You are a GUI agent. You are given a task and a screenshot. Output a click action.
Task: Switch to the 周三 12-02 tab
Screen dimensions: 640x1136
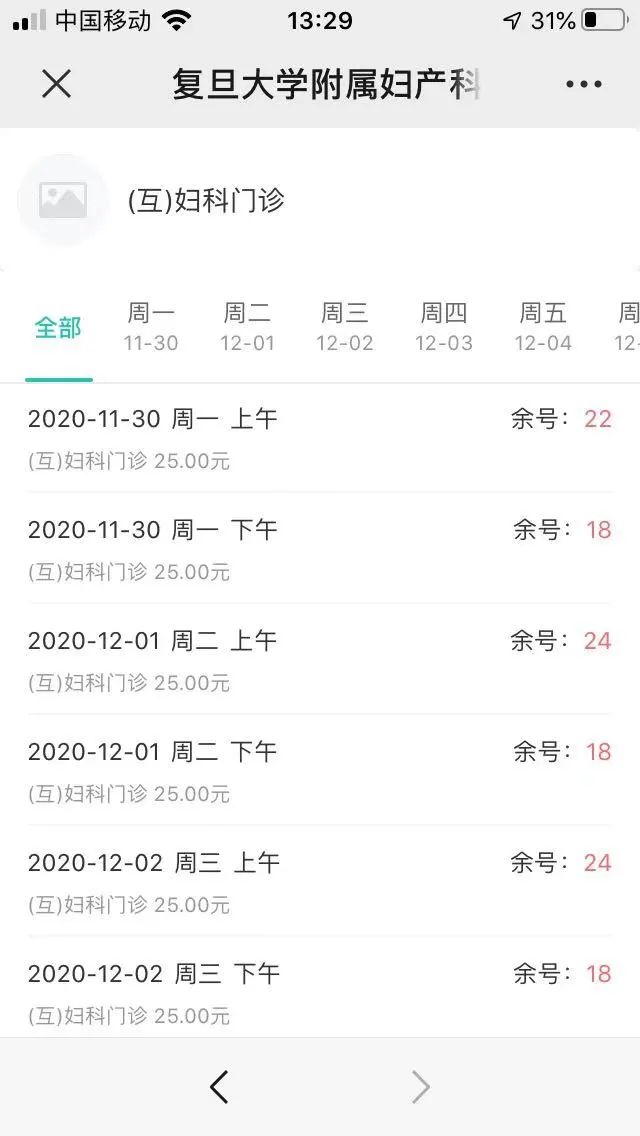click(x=345, y=328)
